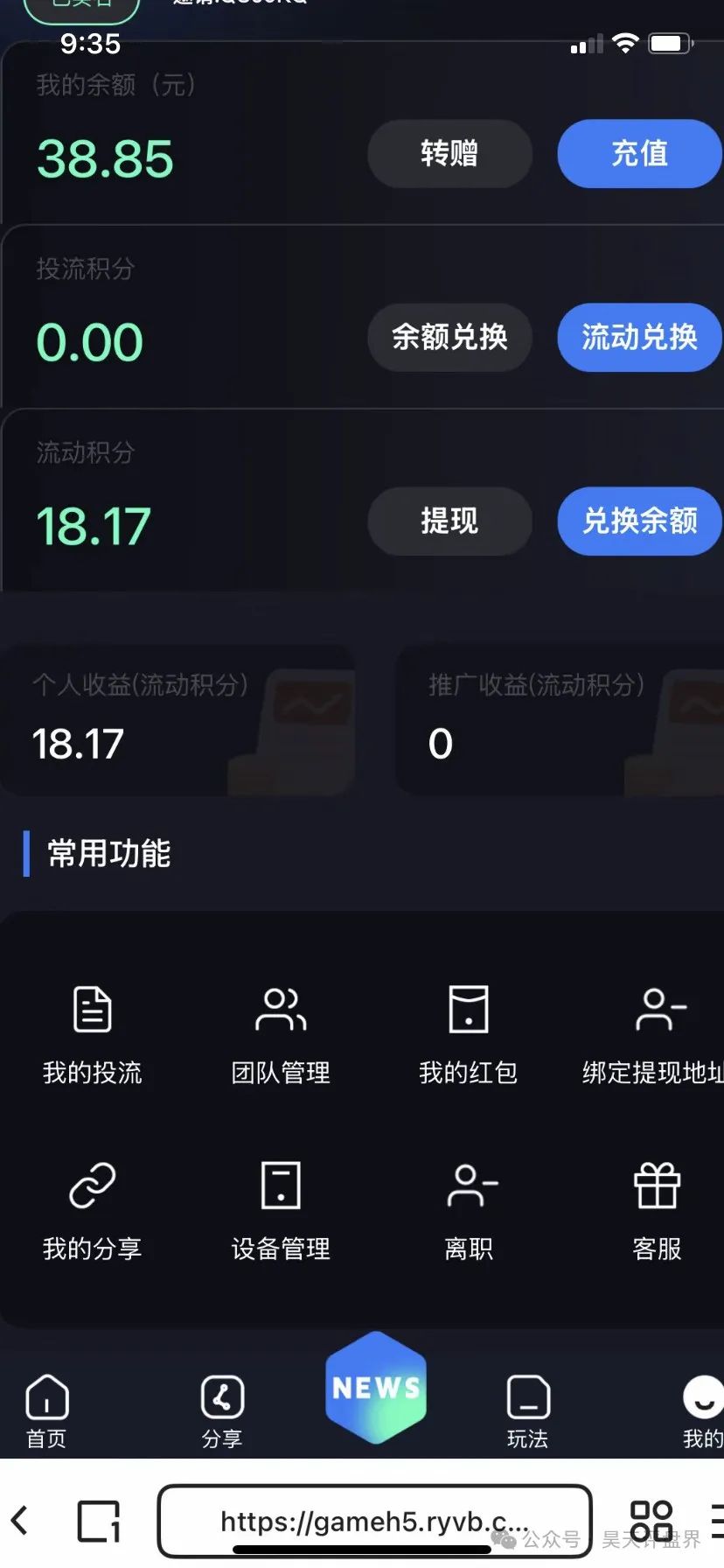Tap the 转赠 transfer button
This screenshot has width=724, height=1568.
point(449,154)
